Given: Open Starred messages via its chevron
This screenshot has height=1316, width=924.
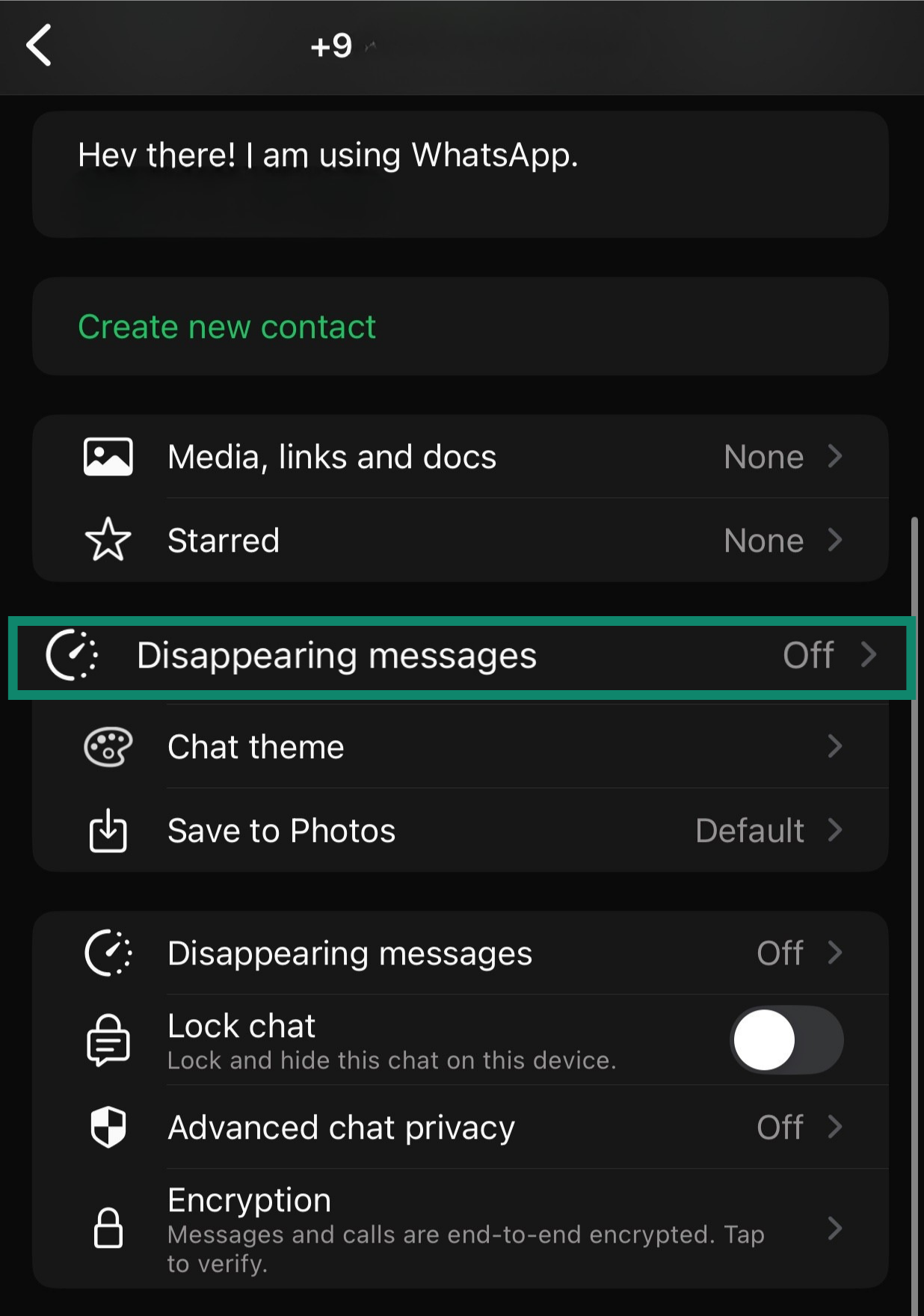Looking at the screenshot, I should click(x=835, y=540).
